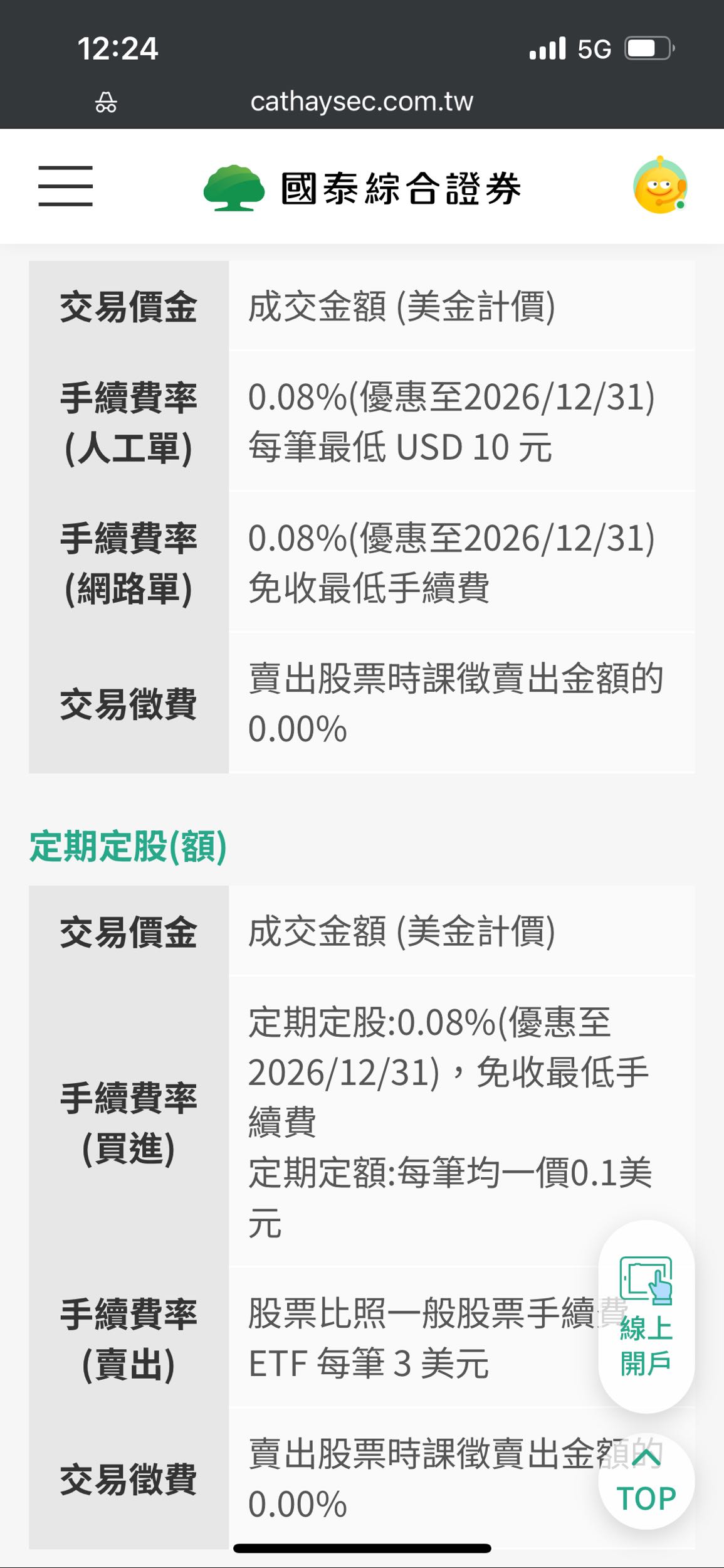Tap the clock showing 12:24
The height and width of the screenshot is (1568, 724).
click(x=117, y=48)
